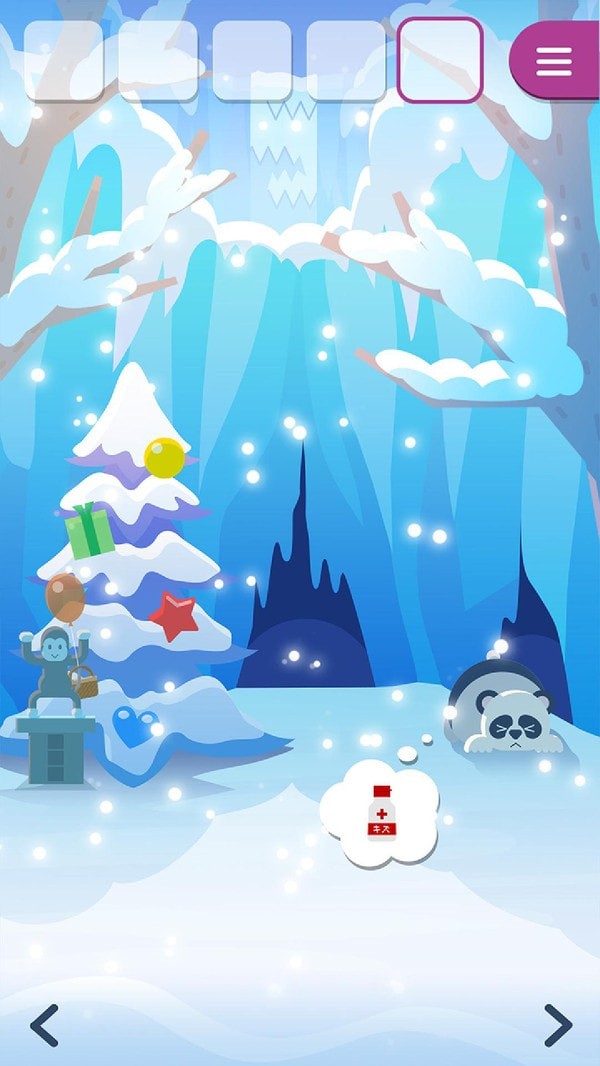Image resolution: width=600 pixels, height=1066 pixels.
Task: Open the hamburger menu button
Action: (x=553, y=61)
